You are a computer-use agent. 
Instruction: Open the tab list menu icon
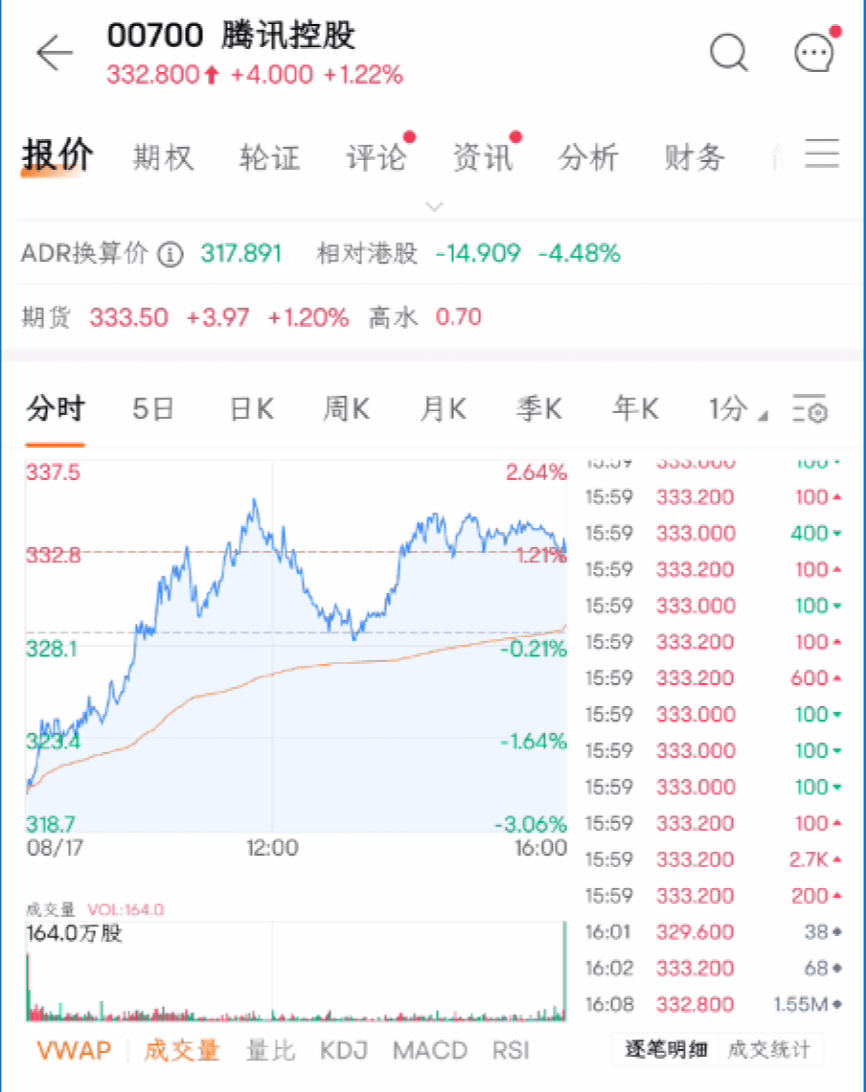pos(821,155)
